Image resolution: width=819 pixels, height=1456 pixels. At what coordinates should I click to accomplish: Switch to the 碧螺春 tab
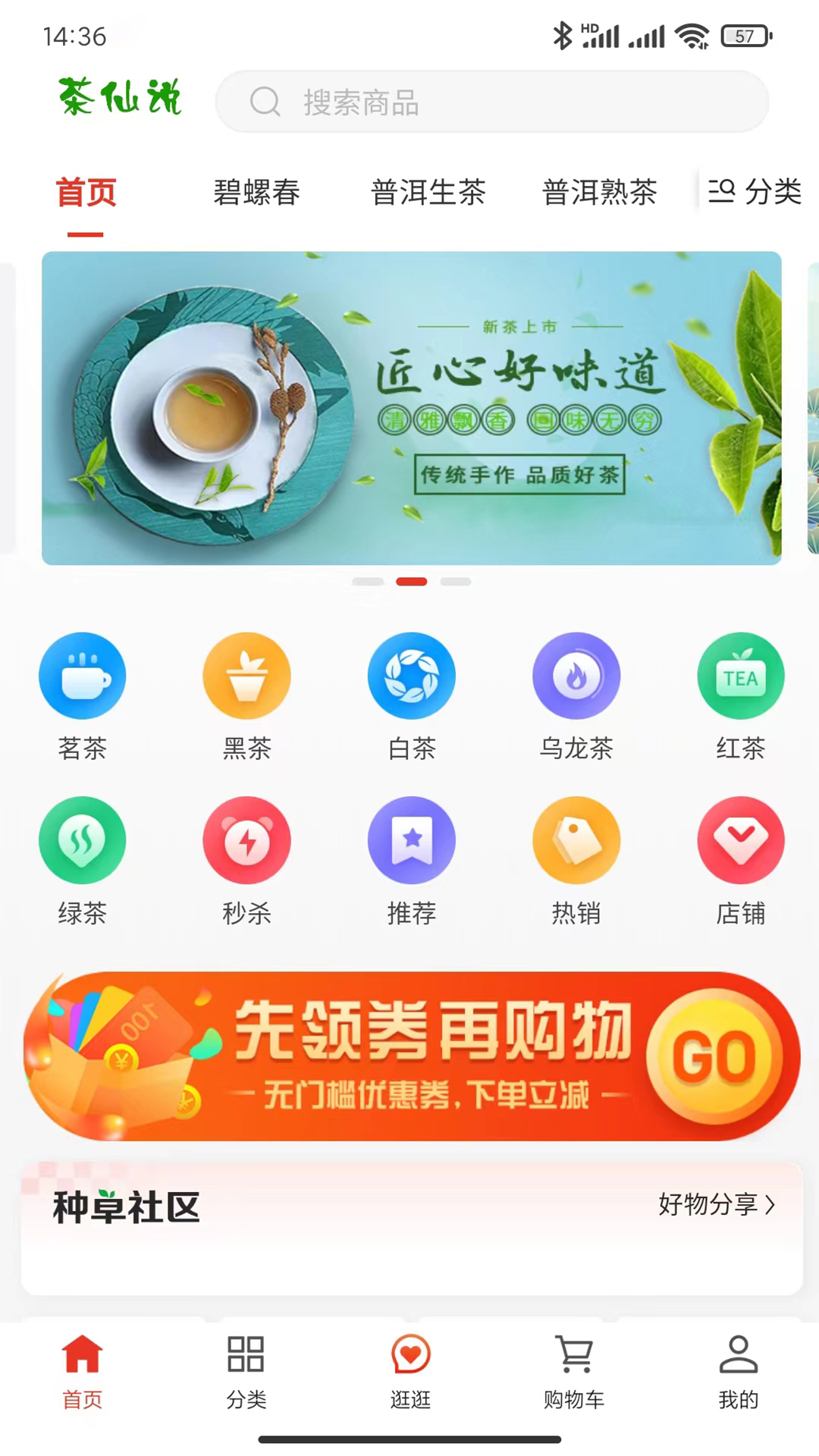point(256,193)
